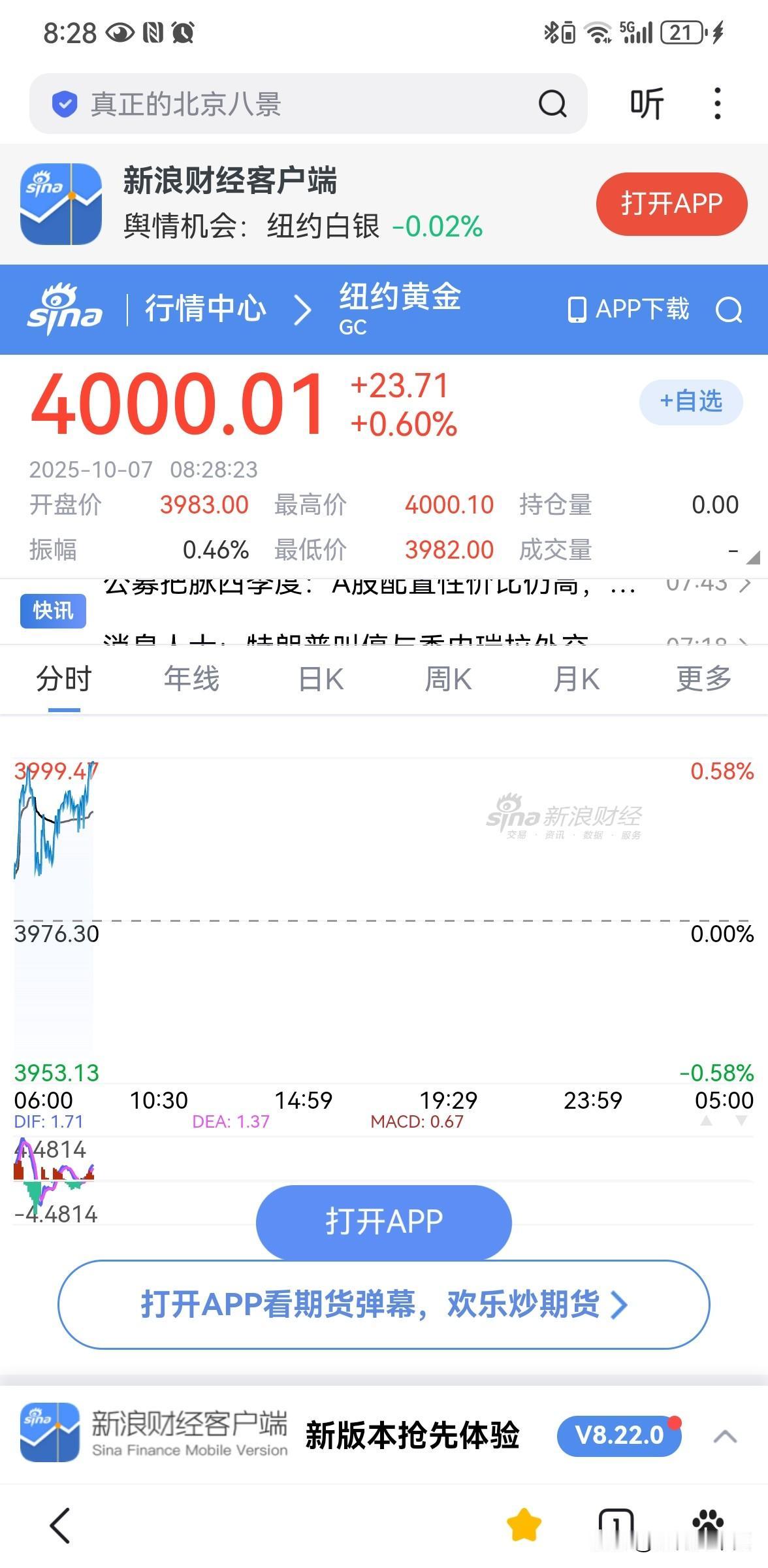Open 更多 for more chart options
Viewport: 768px width, 1568px height.
703,679
